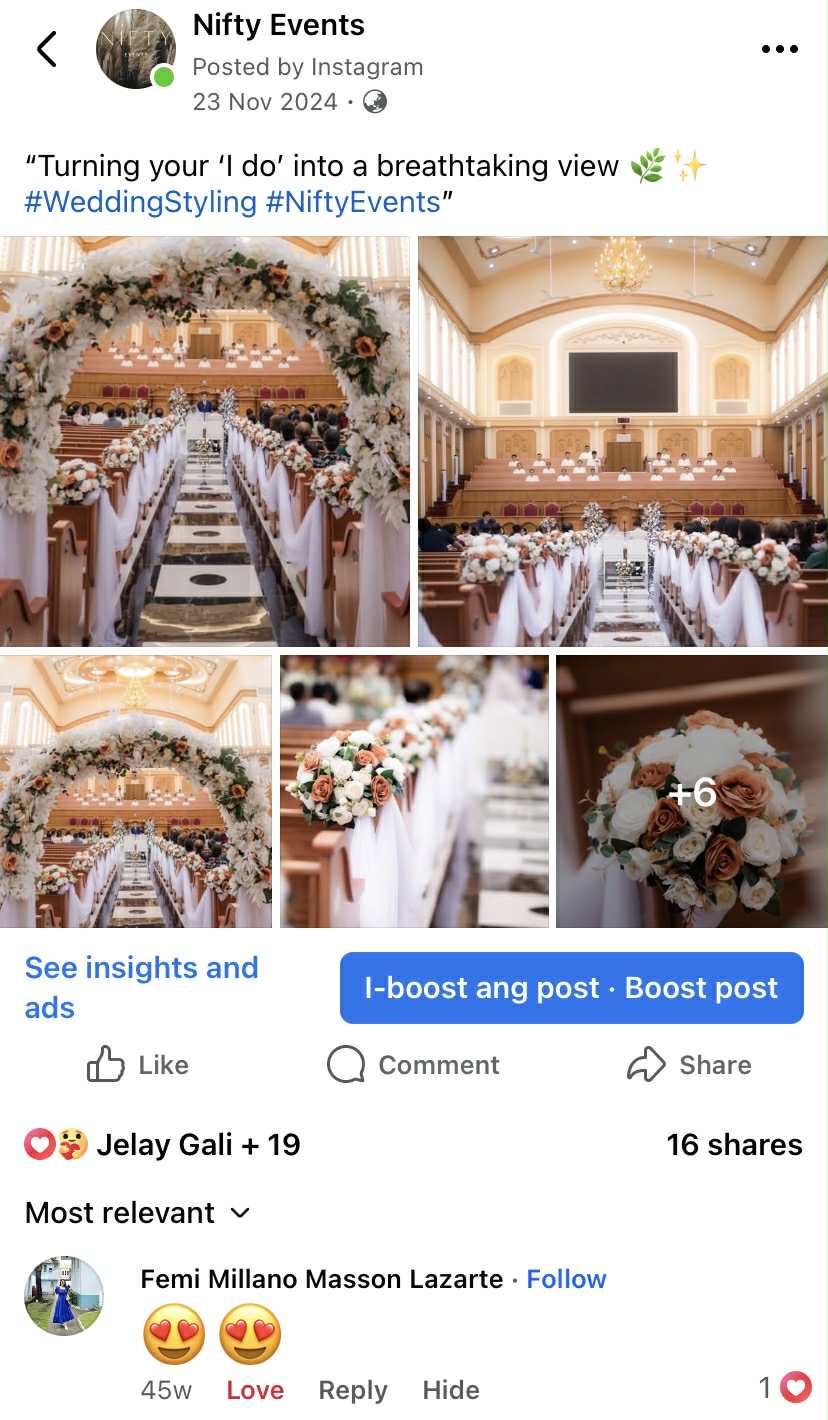Hide Femi Millano Masson Lazarte's comment
The height and width of the screenshot is (1420, 828).
pyautogui.click(x=450, y=1390)
